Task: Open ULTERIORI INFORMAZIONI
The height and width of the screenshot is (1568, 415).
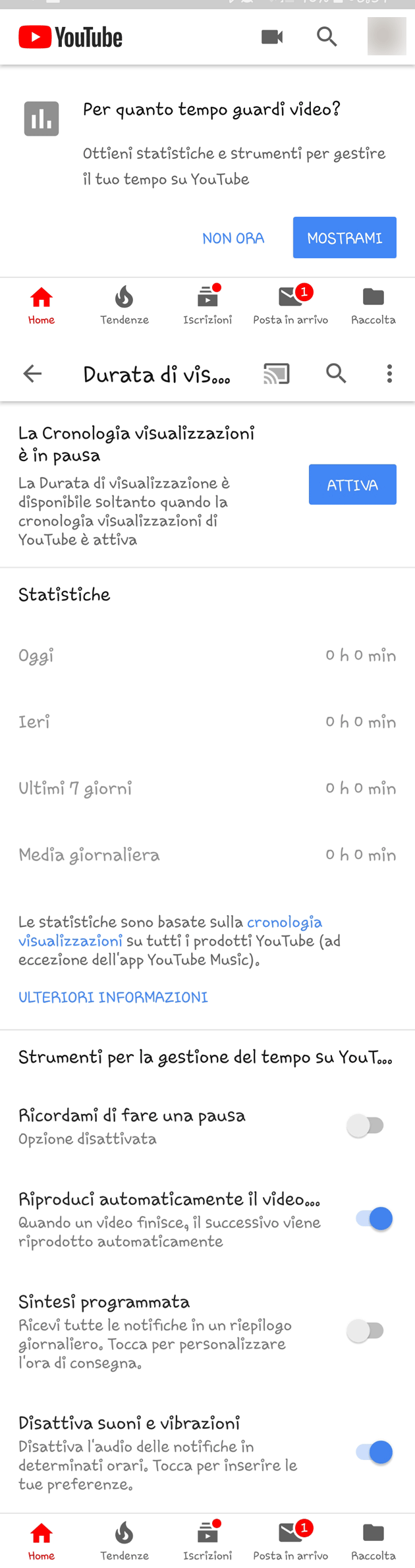Action: tap(113, 997)
